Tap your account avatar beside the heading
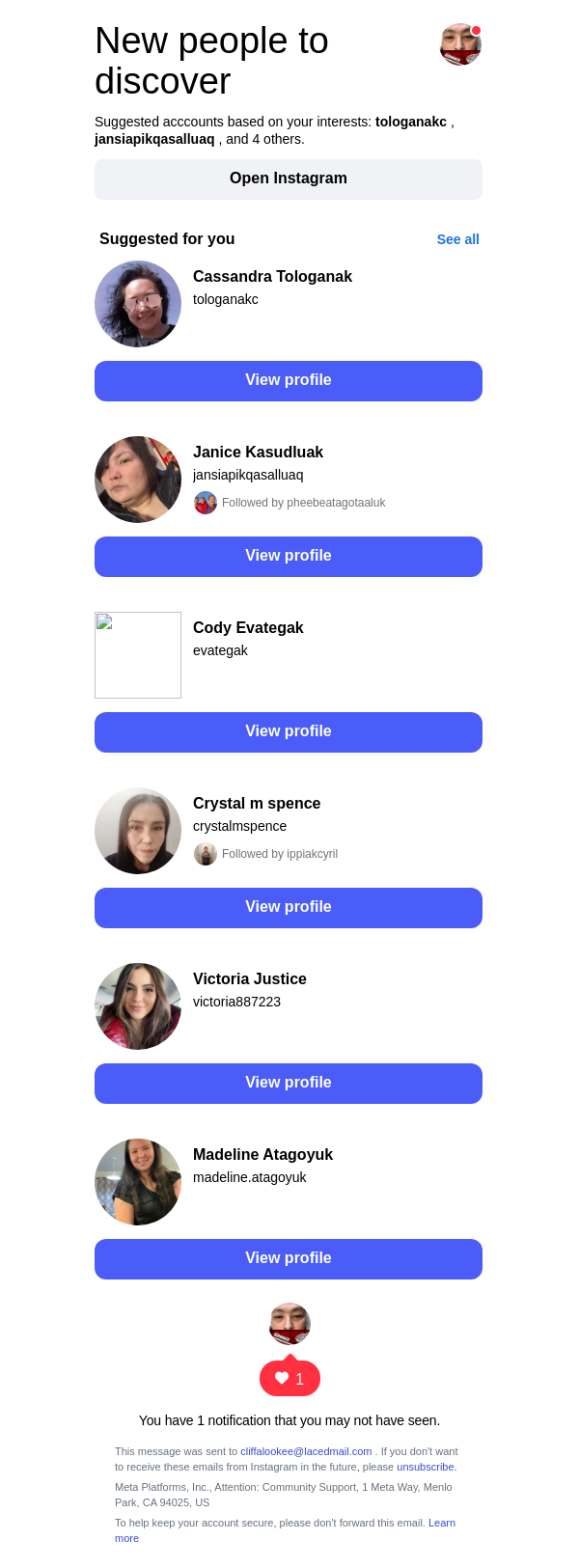This screenshot has height=1568, width=579. (460, 44)
